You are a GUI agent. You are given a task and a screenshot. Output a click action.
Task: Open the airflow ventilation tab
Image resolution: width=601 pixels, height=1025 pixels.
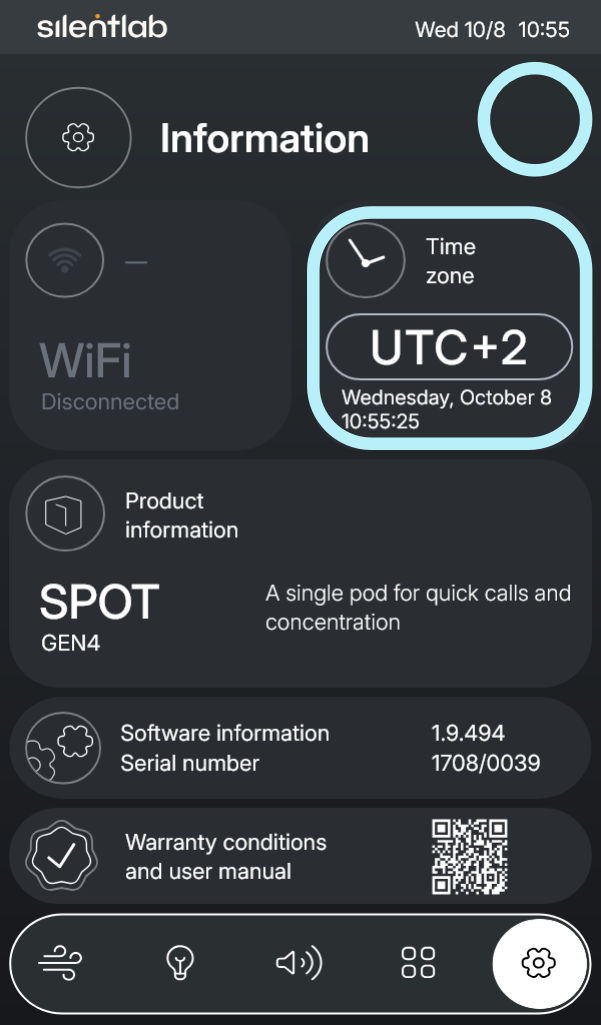[x=60, y=964]
